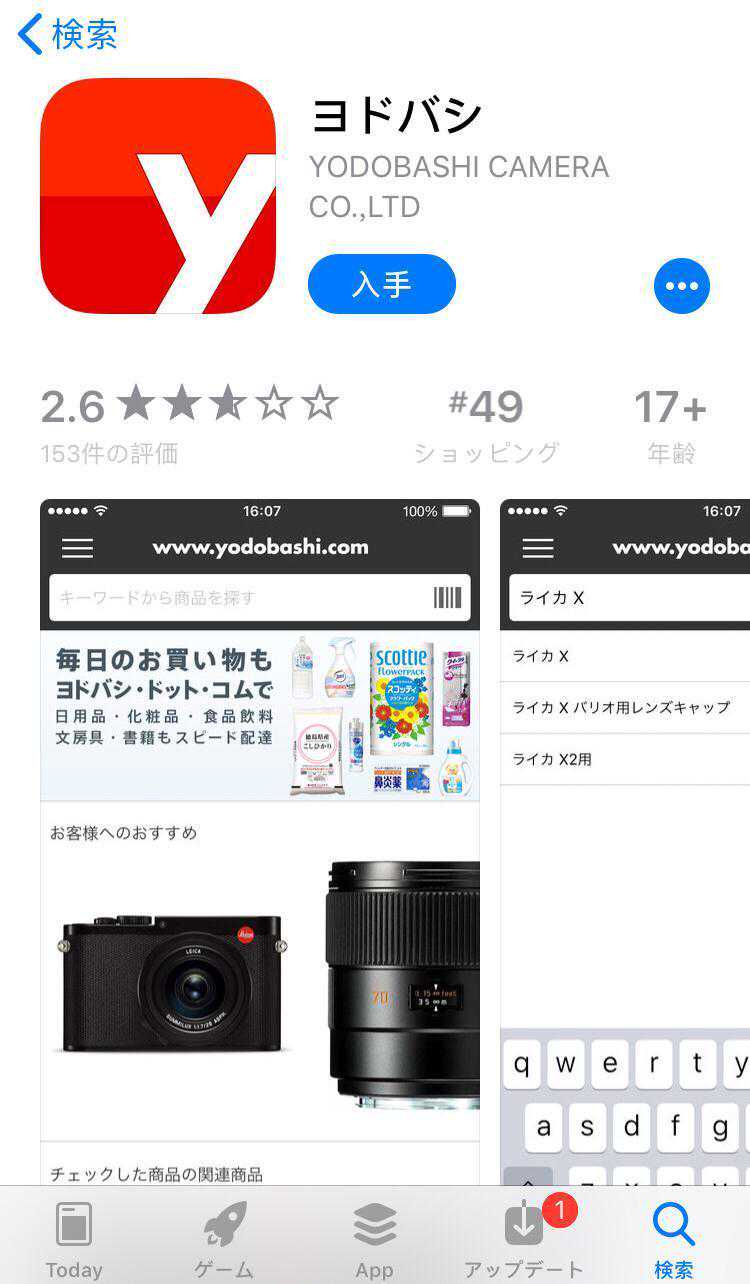Open the more options ellipsis button

tap(681, 286)
